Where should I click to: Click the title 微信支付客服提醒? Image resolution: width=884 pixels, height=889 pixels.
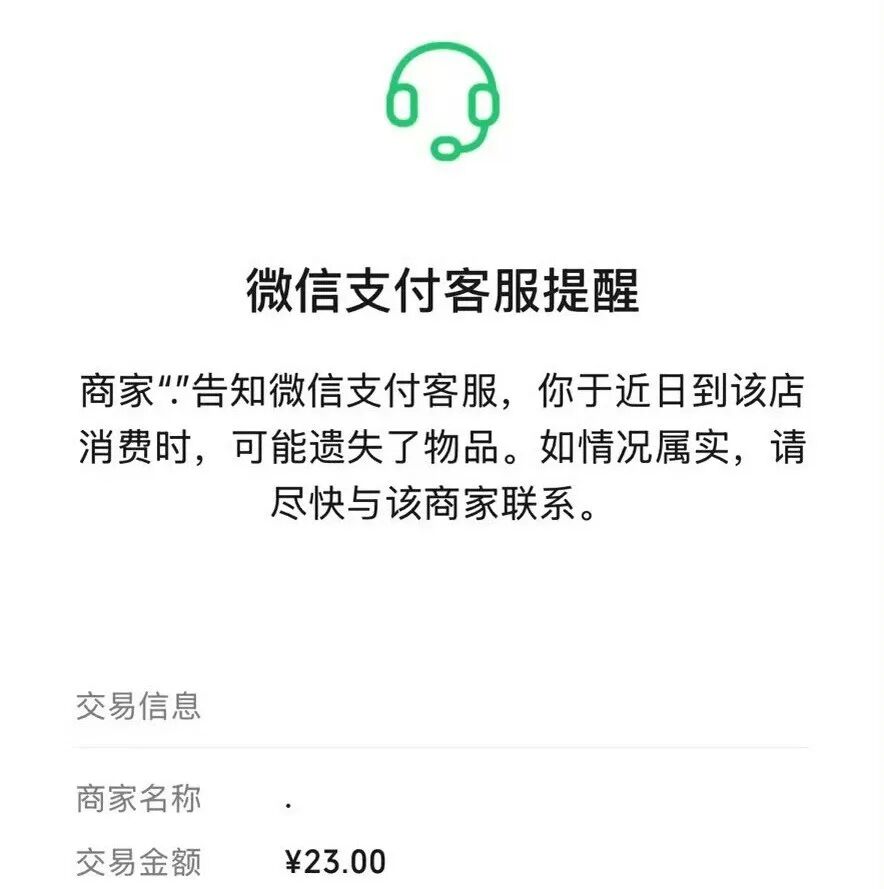(441, 290)
